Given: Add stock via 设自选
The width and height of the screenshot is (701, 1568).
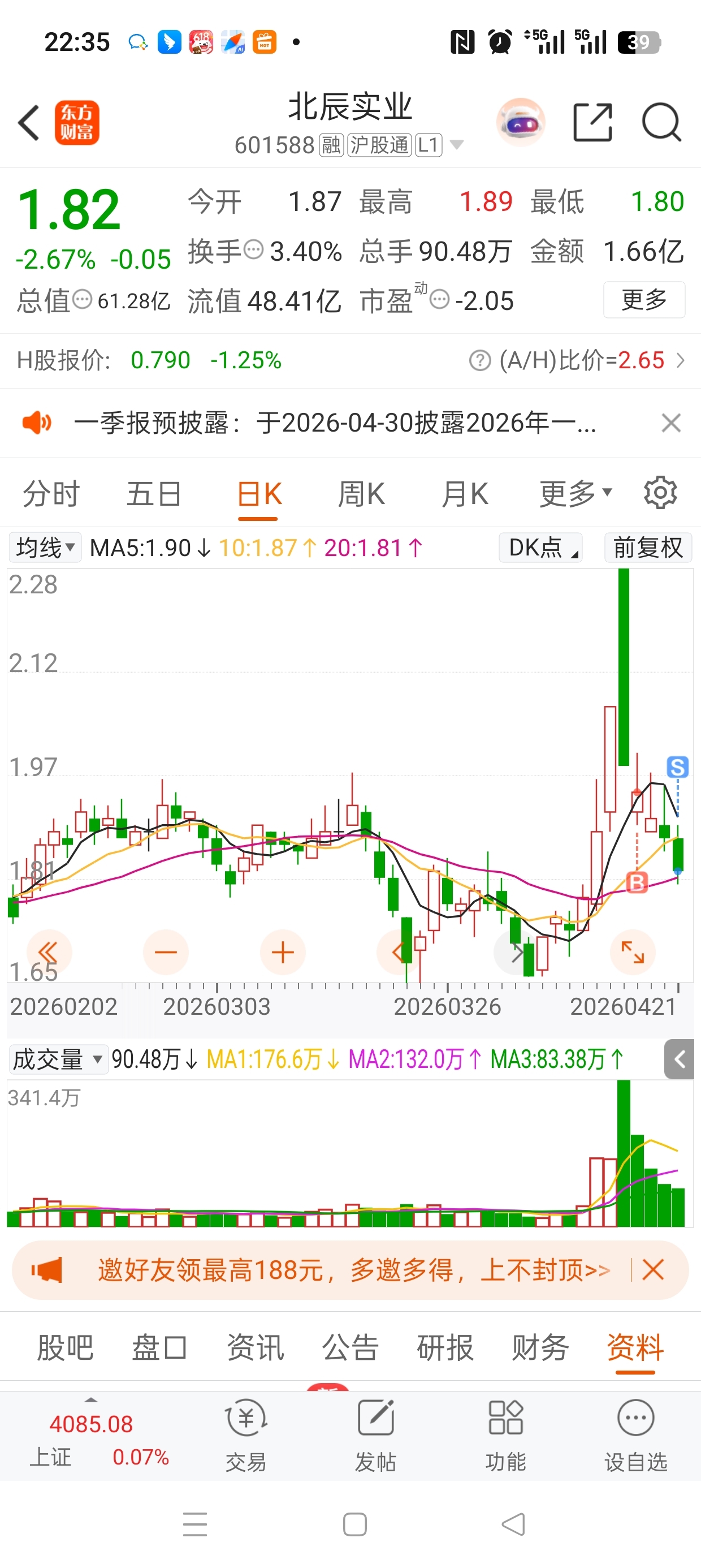Looking at the screenshot, I should tap(636, 1436).
